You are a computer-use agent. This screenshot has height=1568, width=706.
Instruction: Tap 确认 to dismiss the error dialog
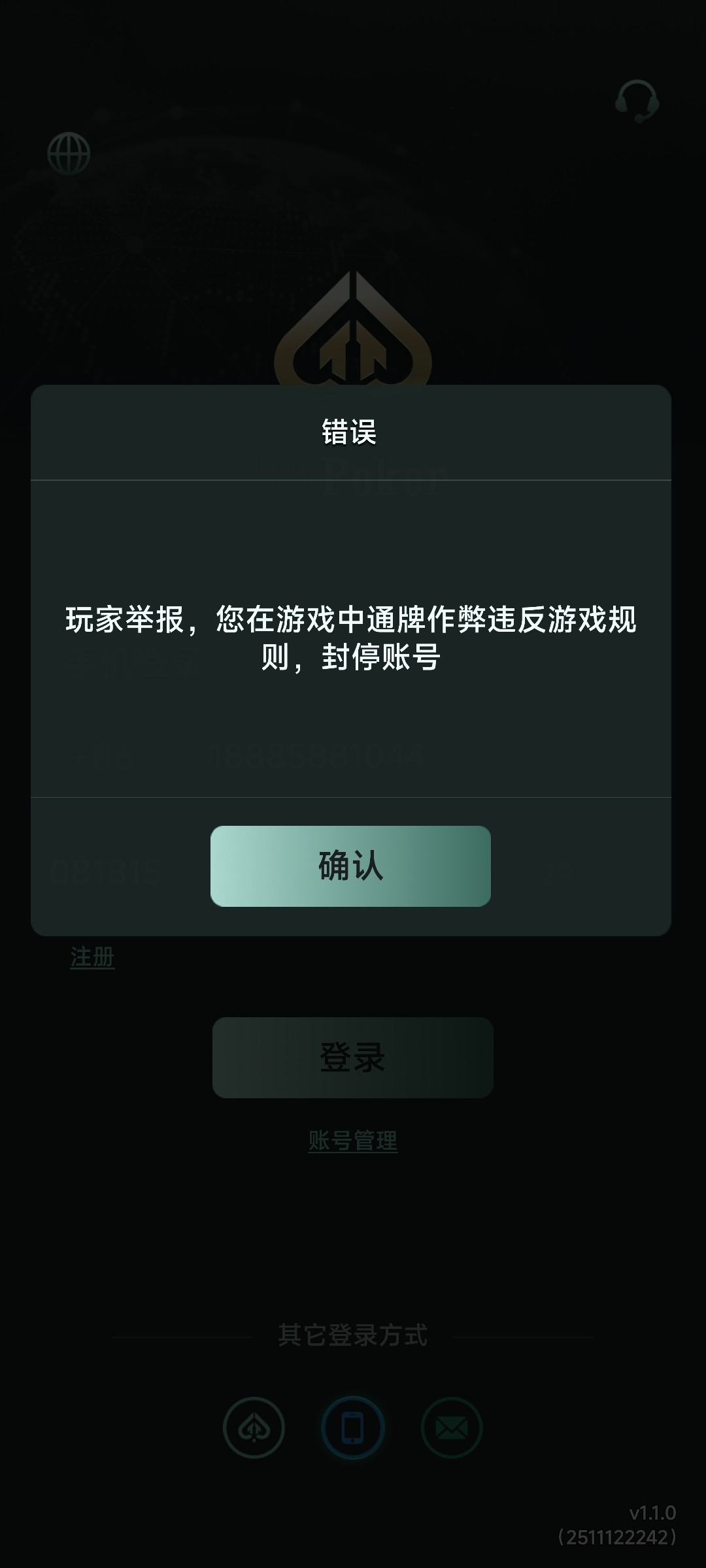(350, 866)
